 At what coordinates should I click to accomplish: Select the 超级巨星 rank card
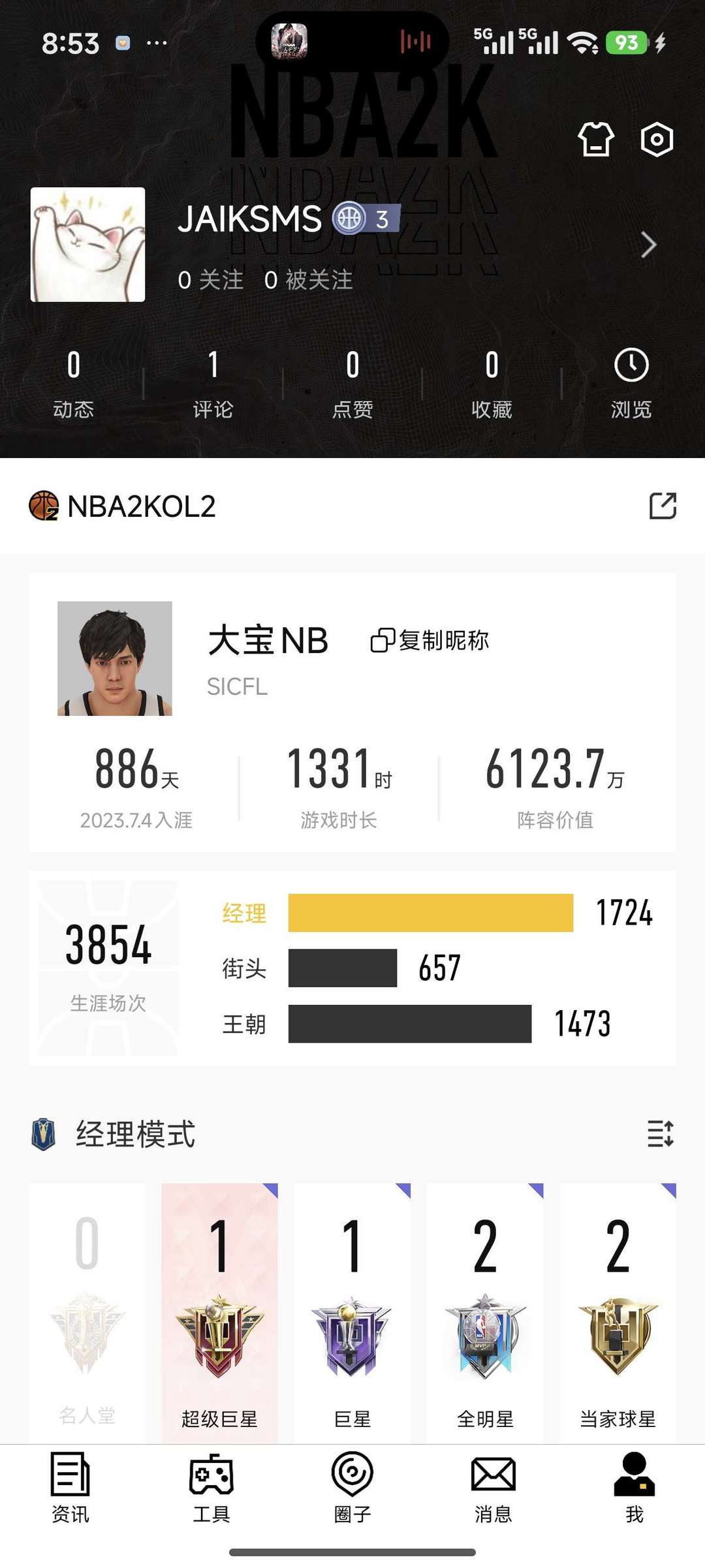click(220, 1312)
